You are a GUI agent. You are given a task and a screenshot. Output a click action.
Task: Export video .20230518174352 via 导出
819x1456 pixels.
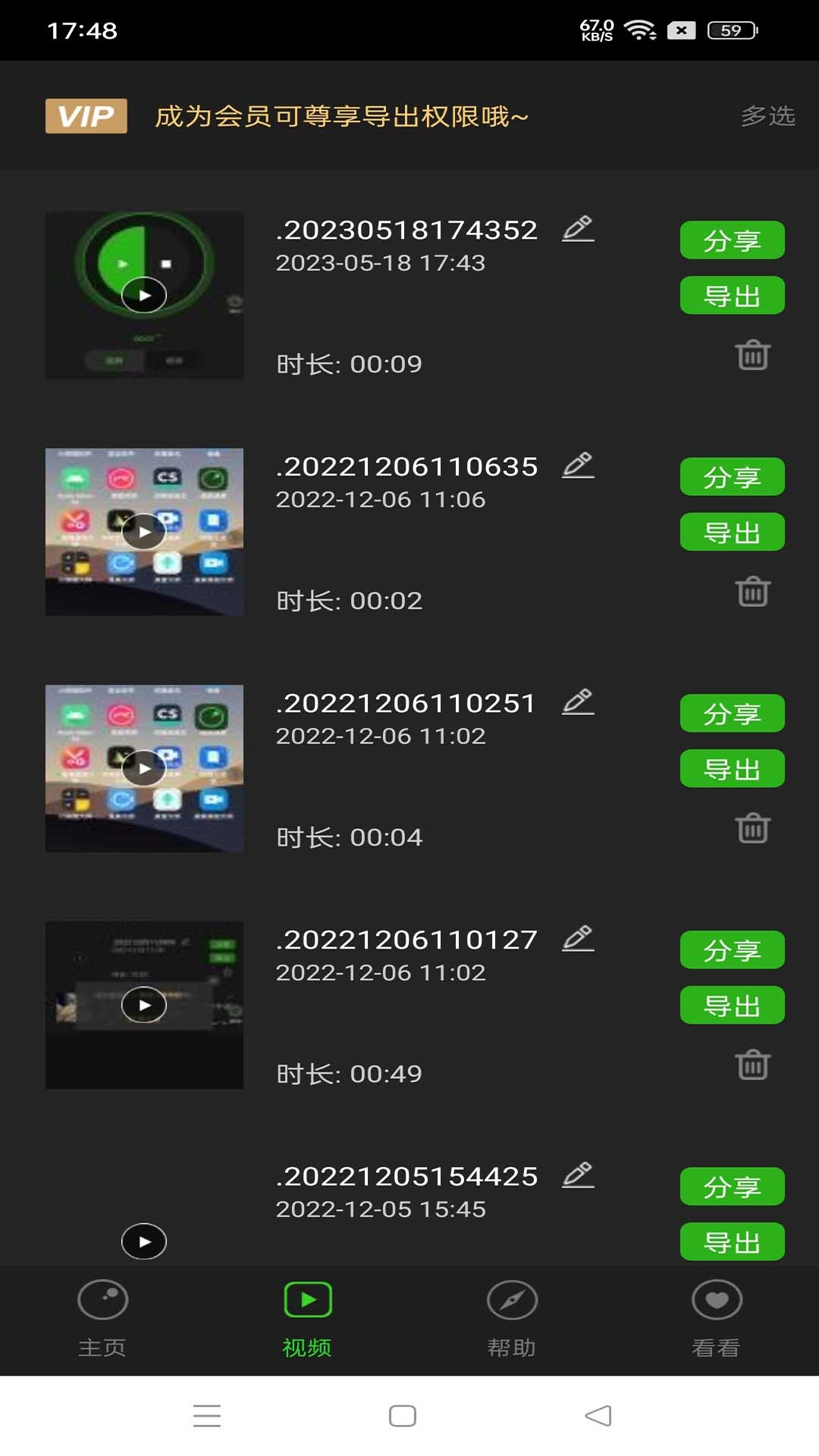(732, 296)
